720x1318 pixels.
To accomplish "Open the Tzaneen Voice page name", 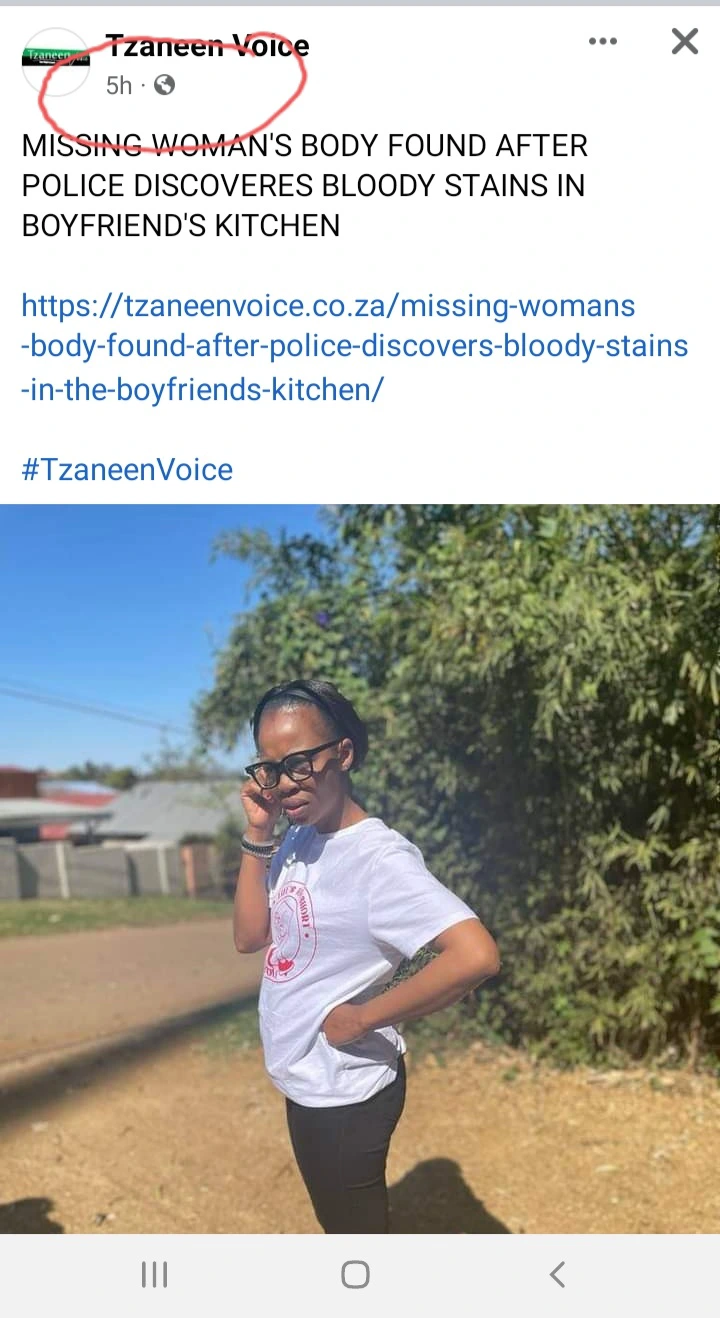I will pos(207,45).
